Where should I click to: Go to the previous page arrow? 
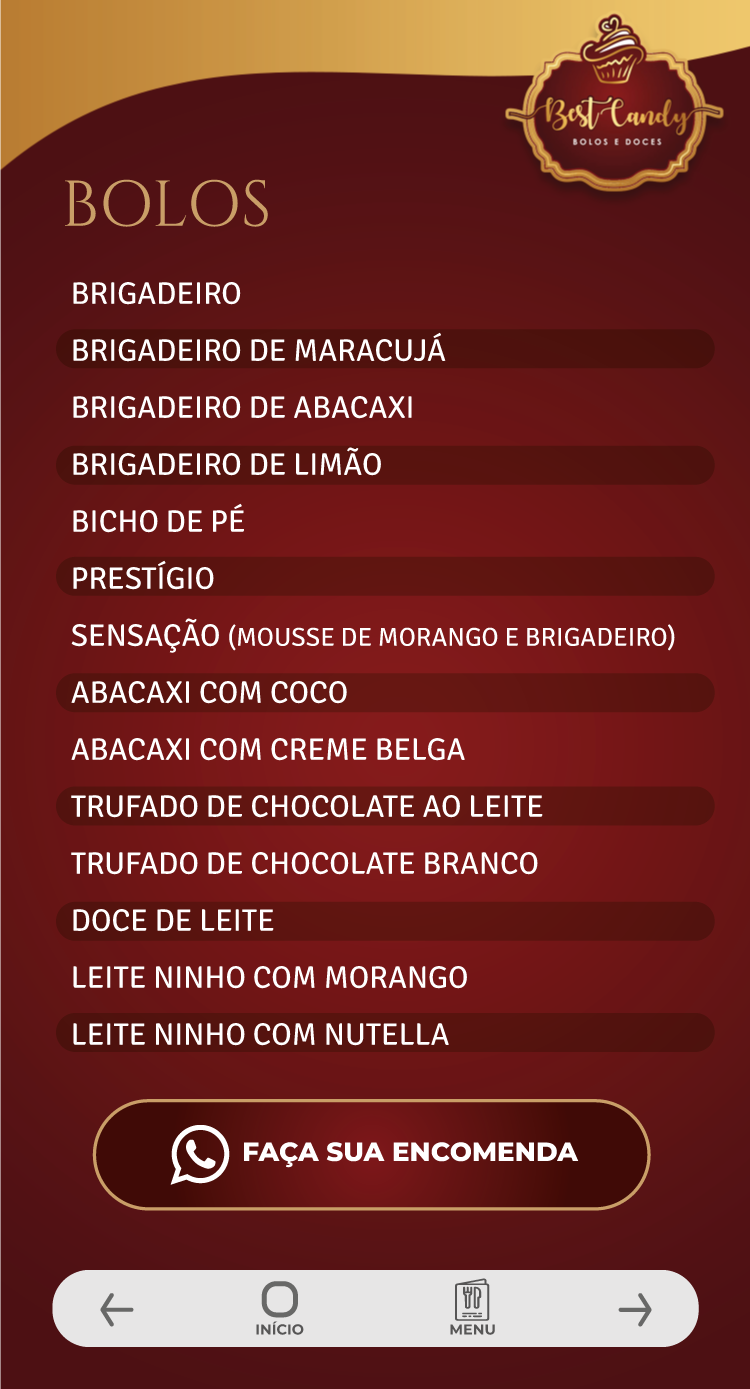[x=117, y=1309]
